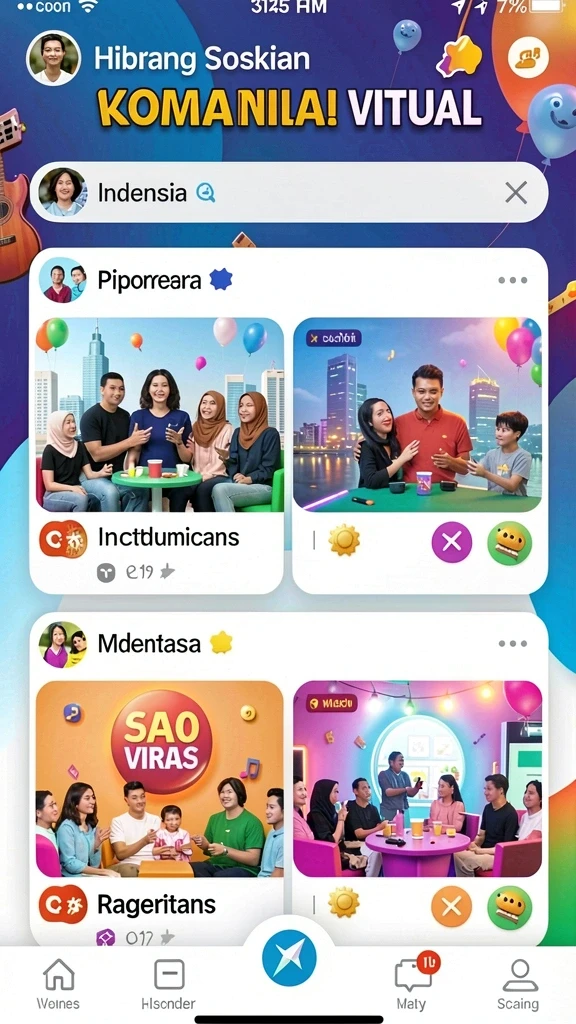Tap the green burger button under Mdentasa

(509, 906)
